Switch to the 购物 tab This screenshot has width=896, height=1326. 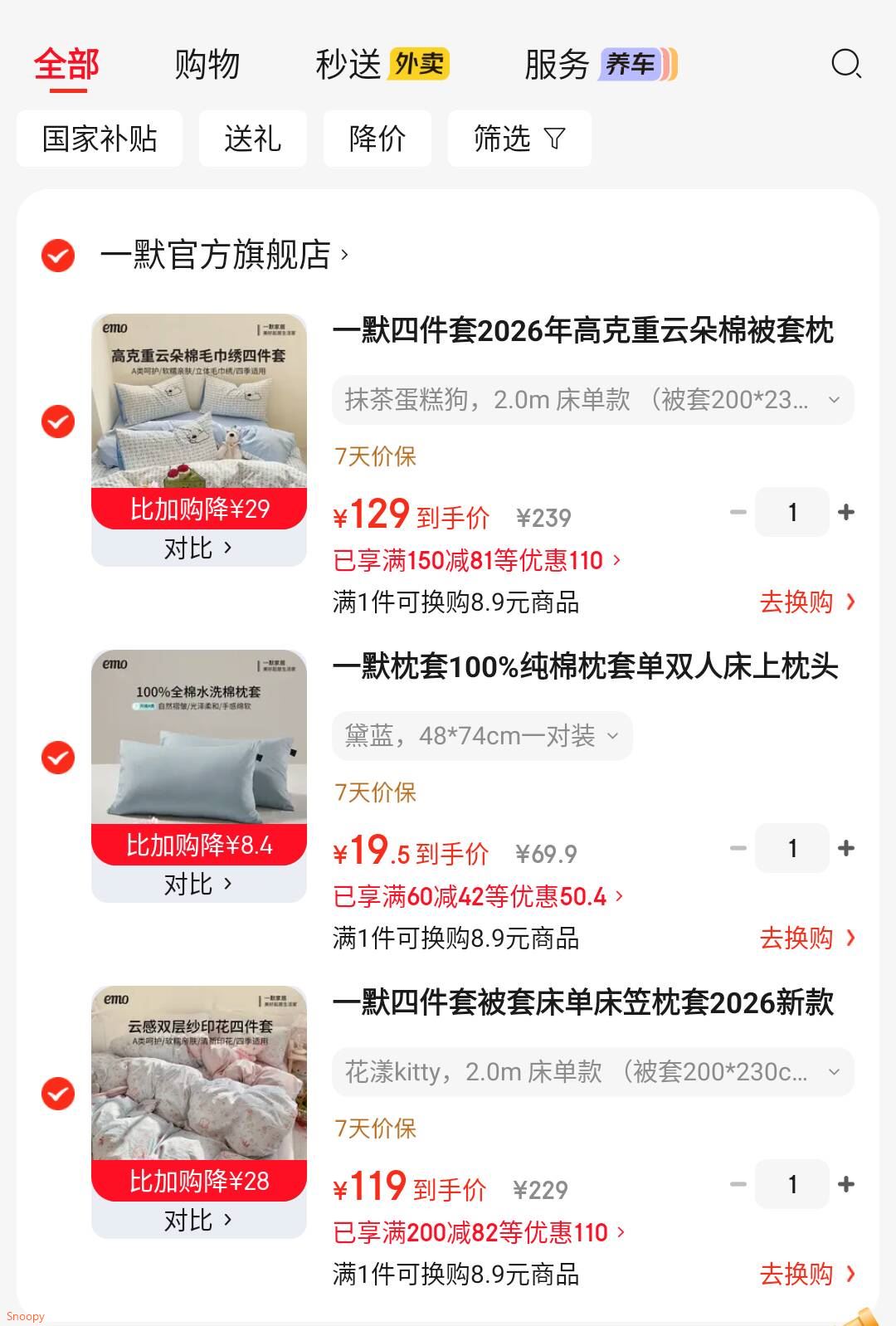click(207, 64)
